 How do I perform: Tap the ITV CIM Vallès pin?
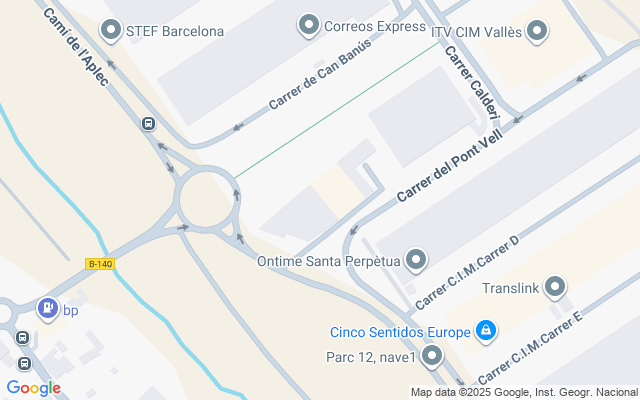pos(537,31)
